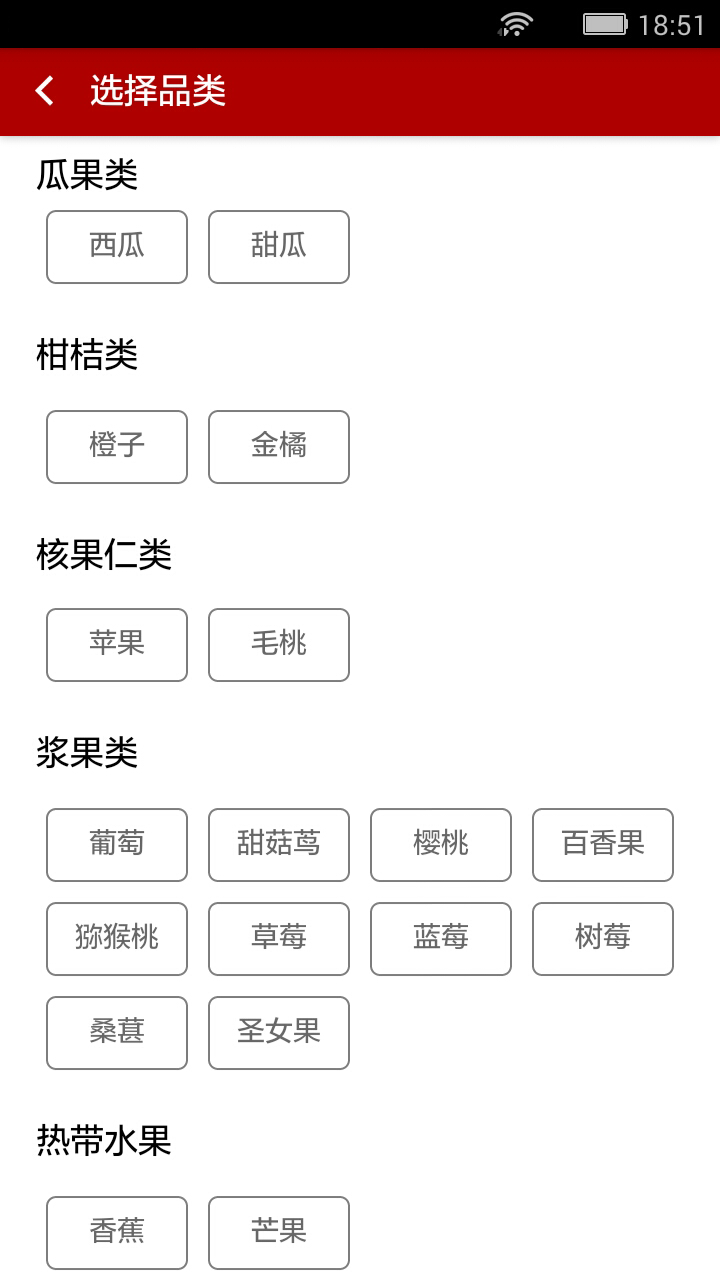Image resolution: width=720 pixels, height=1280 pixels.
Task: Select the 金橘 chip
Action: coord(279,447)
